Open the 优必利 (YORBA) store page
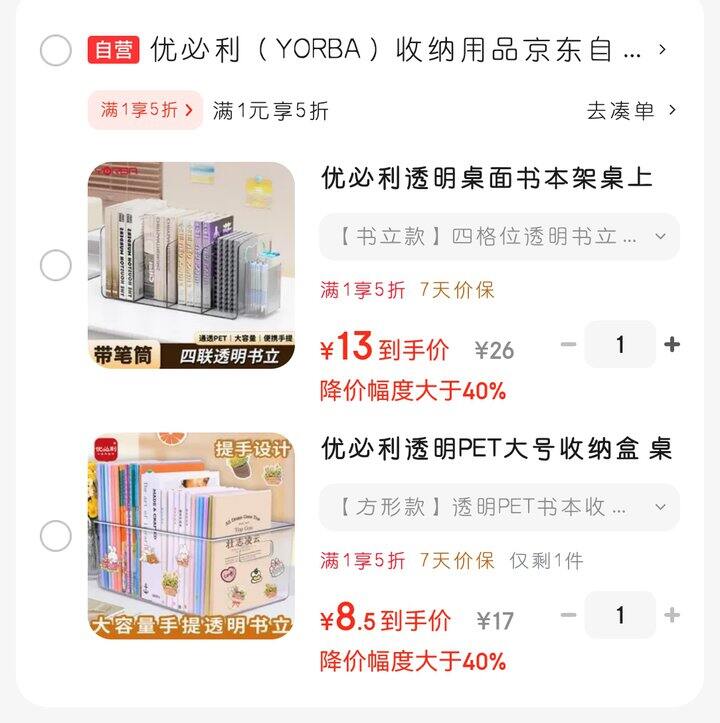Image resolution: width=720 pixels, height=723 pixels. tap(400, 49)
